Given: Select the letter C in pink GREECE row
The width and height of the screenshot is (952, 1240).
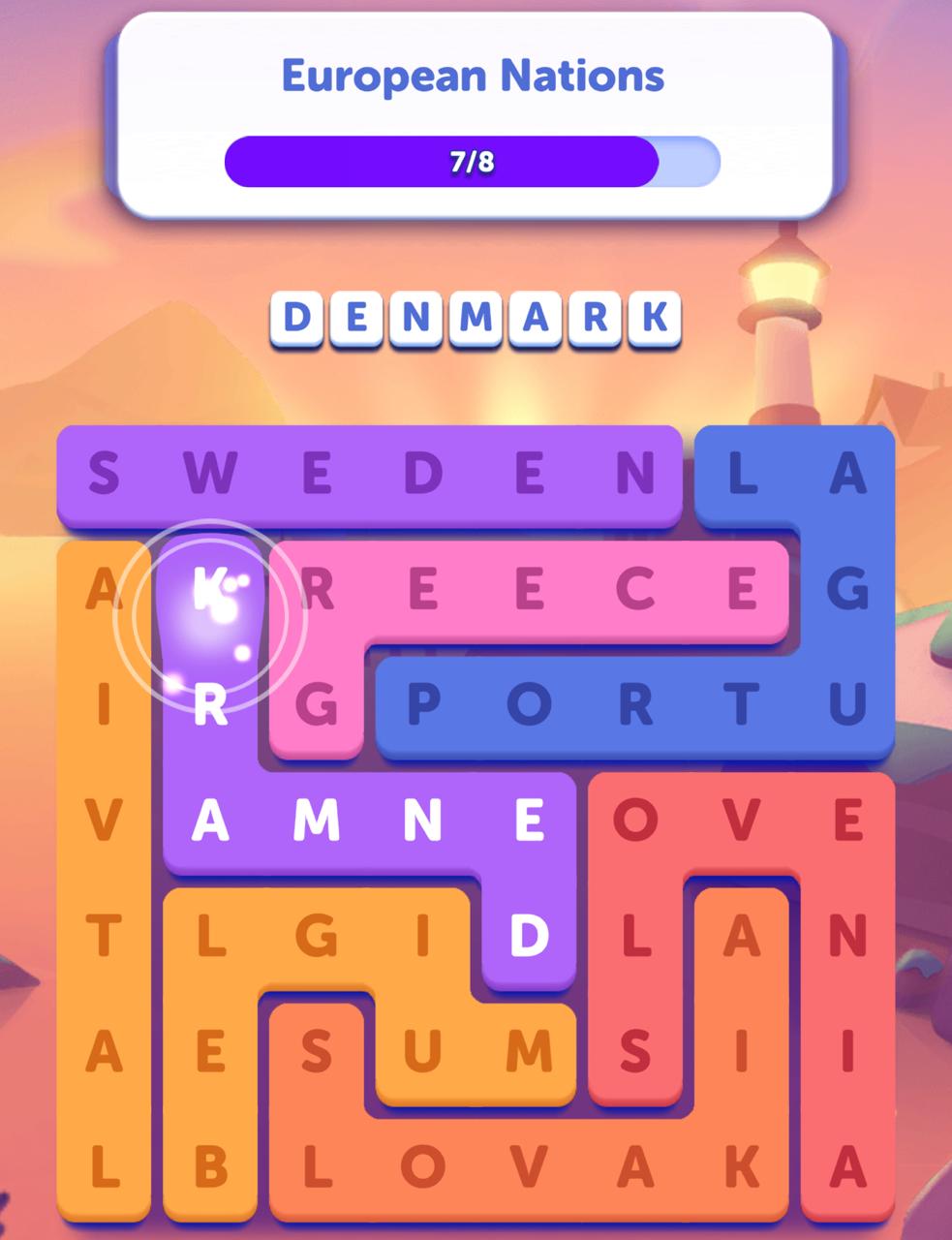Looking at the screenshot, I should coord(636,590).
